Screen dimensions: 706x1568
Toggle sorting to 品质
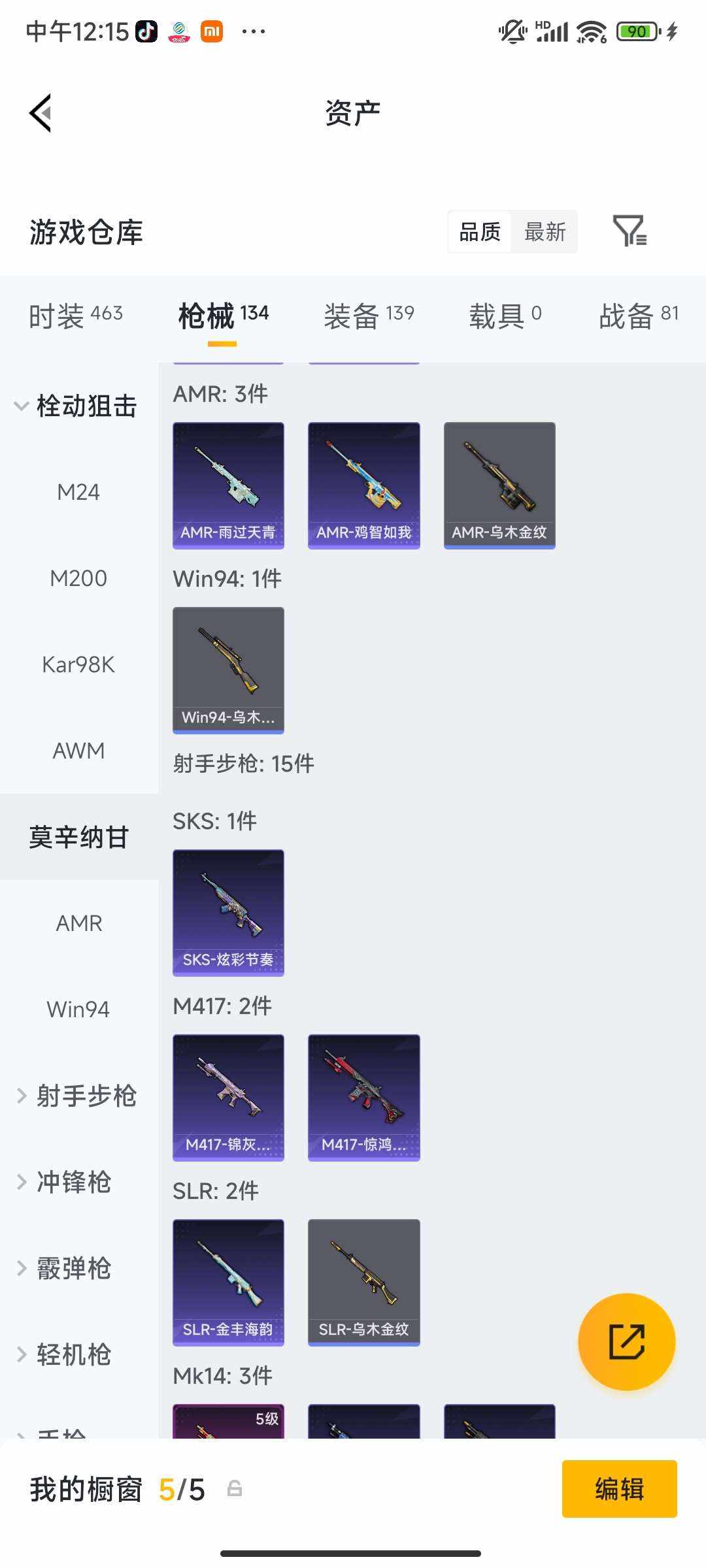(x=480, y=232)
